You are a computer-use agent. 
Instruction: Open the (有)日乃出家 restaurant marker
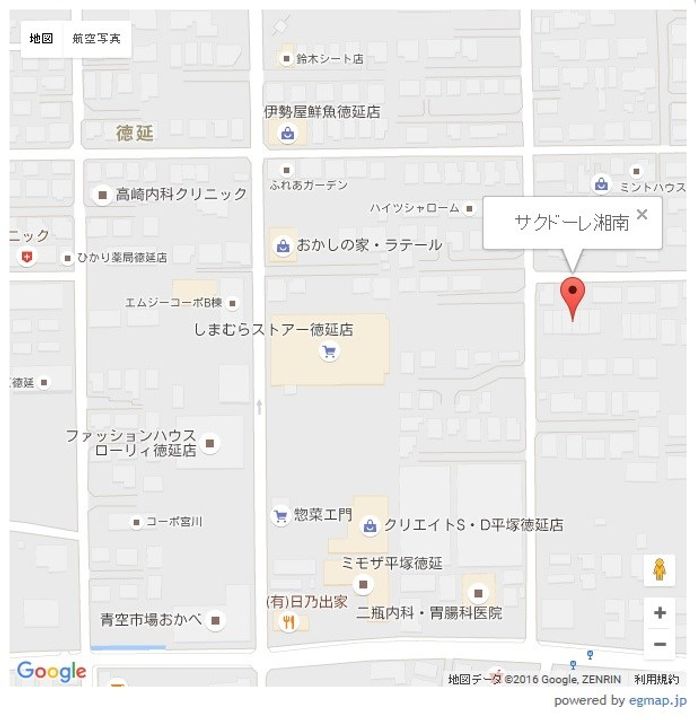288,621
